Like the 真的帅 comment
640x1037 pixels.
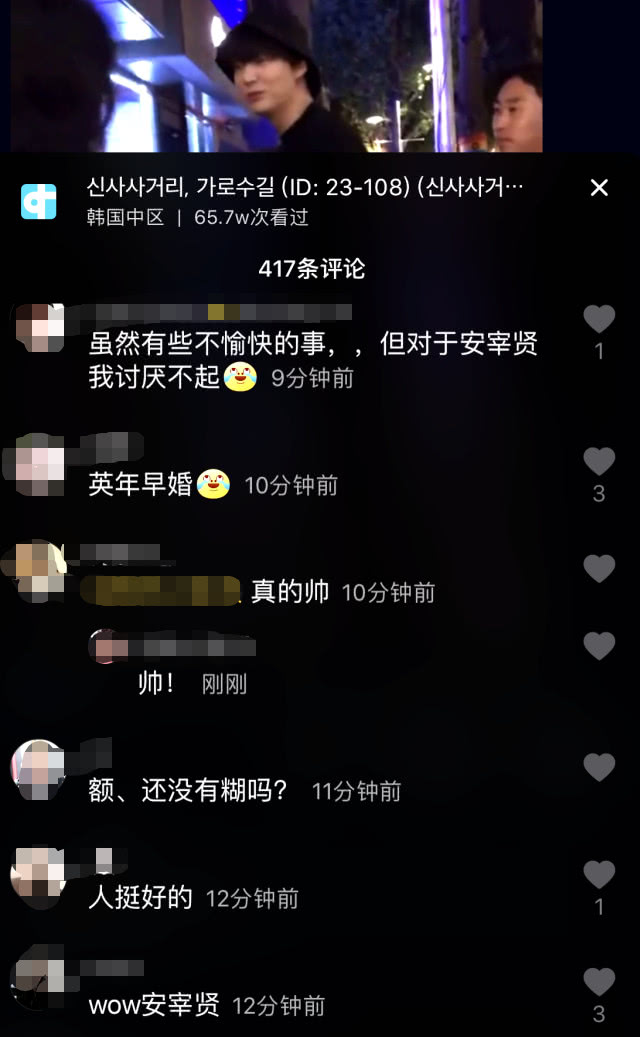[599, 569]
